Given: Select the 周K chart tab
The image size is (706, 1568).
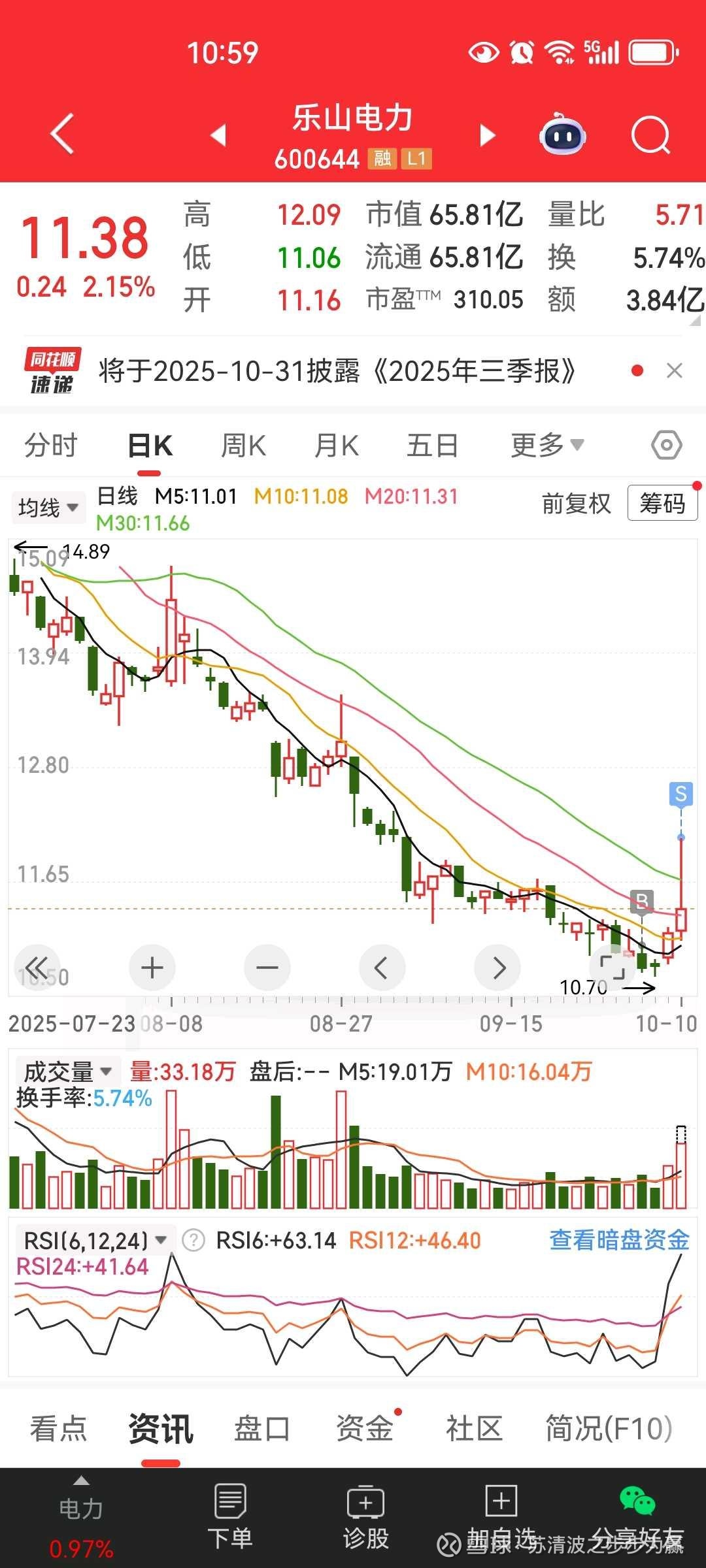Looking at the screenshot, I should (243, 446).
